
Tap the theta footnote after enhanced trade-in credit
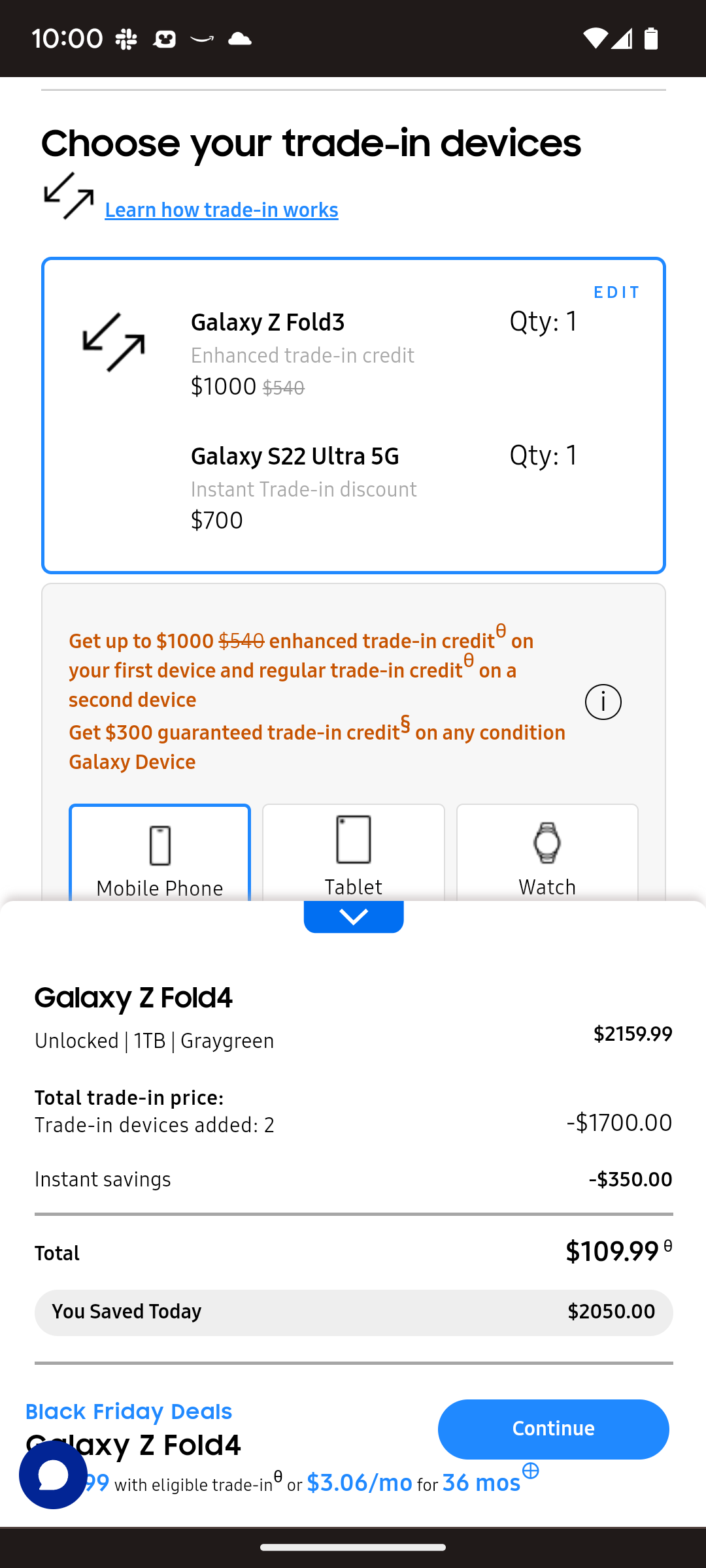point(501,630)
